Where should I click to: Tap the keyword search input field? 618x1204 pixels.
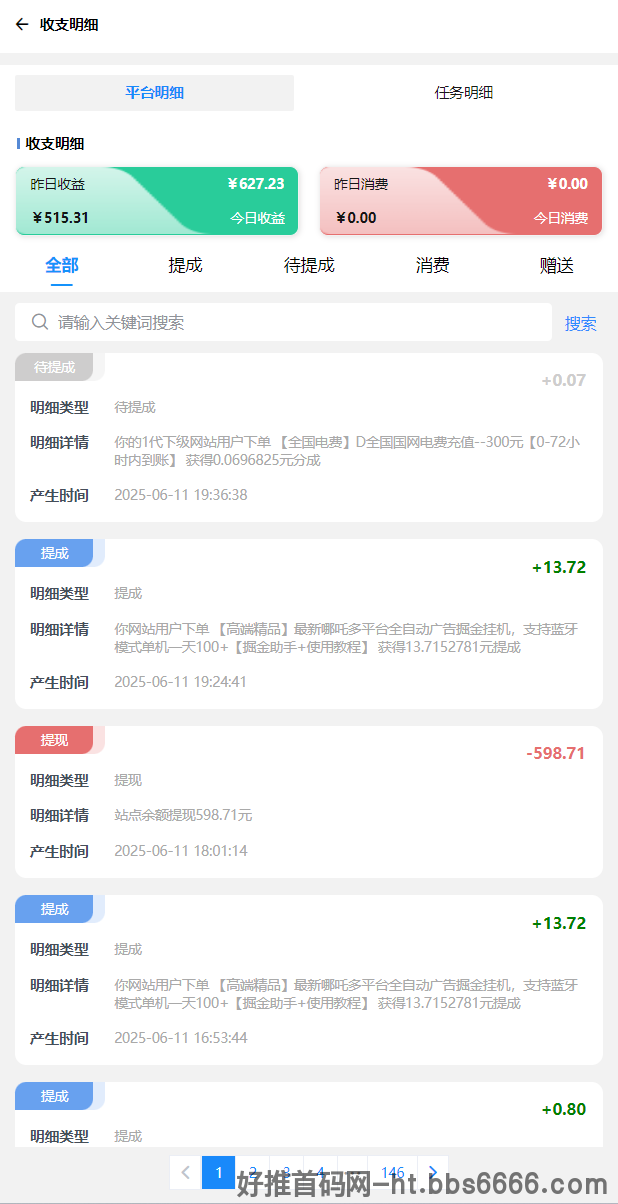[x=284, y=322]
